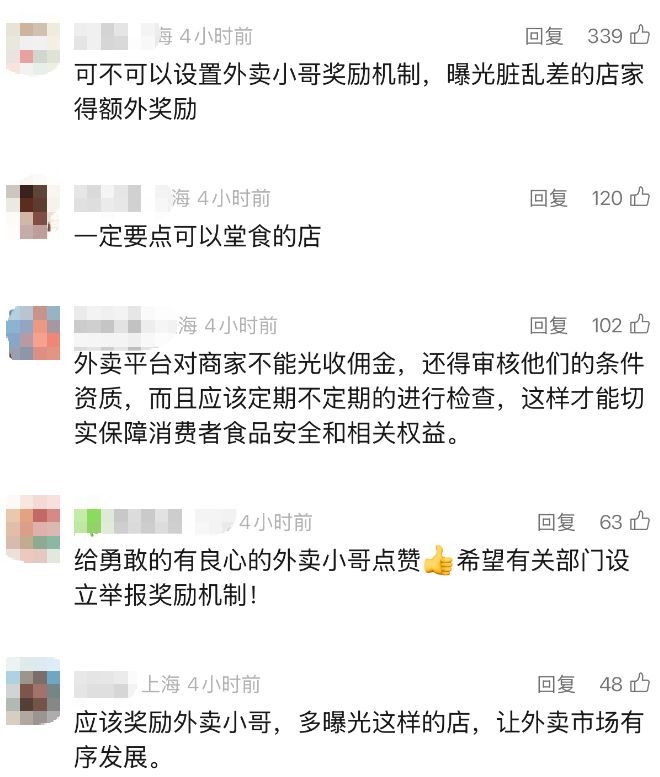This screenshot has width=660, height=777.
Task: Reply to the 举报奖励机制 comment
Action: click(557, 522)
